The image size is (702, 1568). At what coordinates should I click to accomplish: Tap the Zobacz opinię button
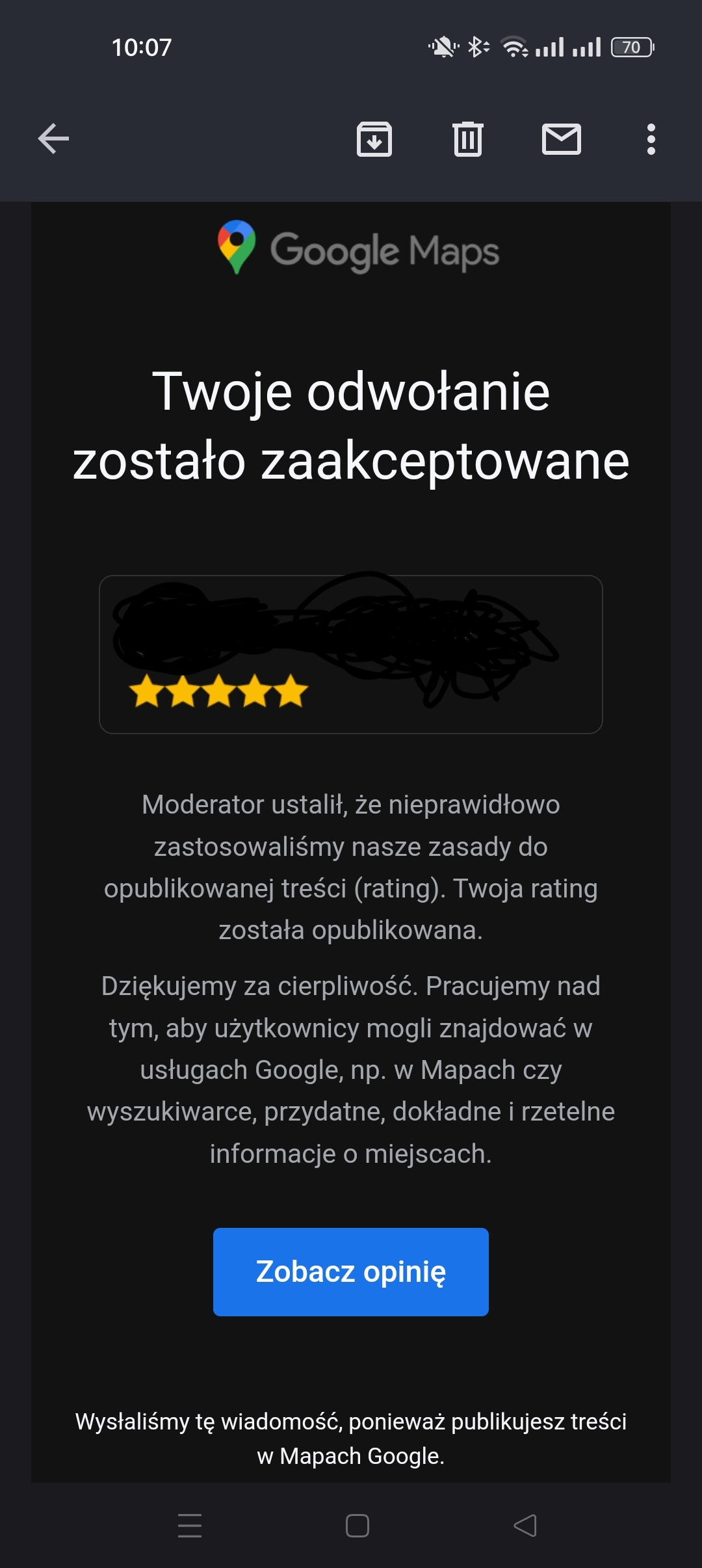[x=351, y=1272]
